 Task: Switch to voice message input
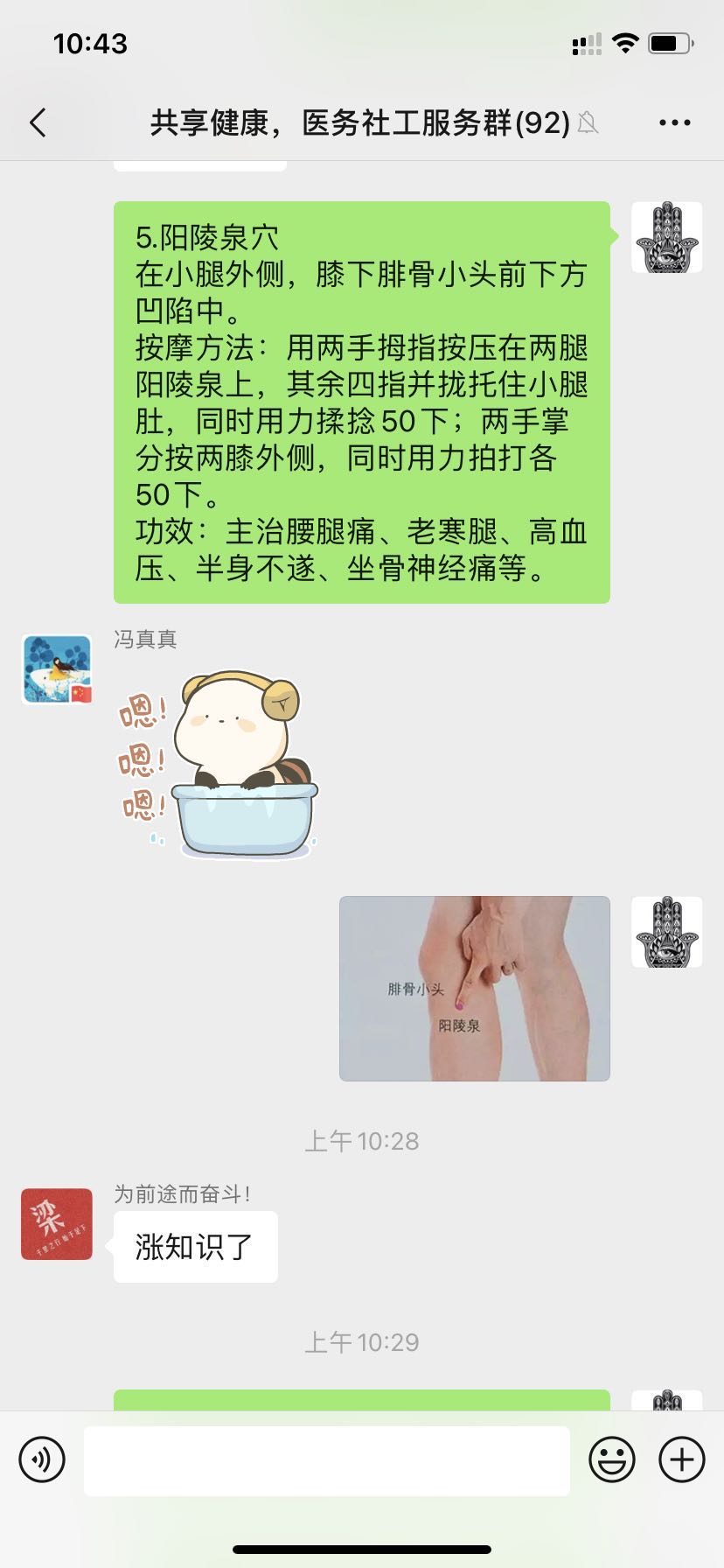(x=42, y=1459)
